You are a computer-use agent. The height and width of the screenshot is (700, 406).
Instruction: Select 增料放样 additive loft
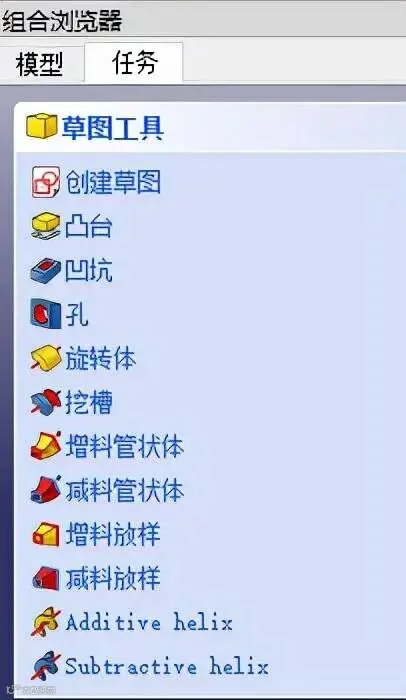[96, 534]
